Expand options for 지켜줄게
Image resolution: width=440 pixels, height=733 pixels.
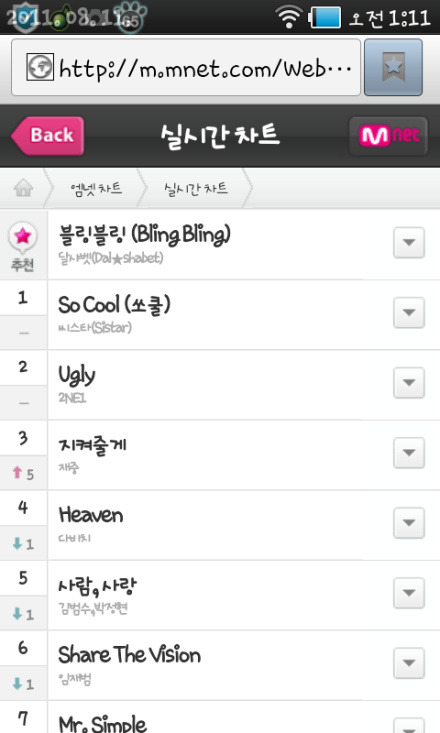pyautogui.click(x=409, y=453)
